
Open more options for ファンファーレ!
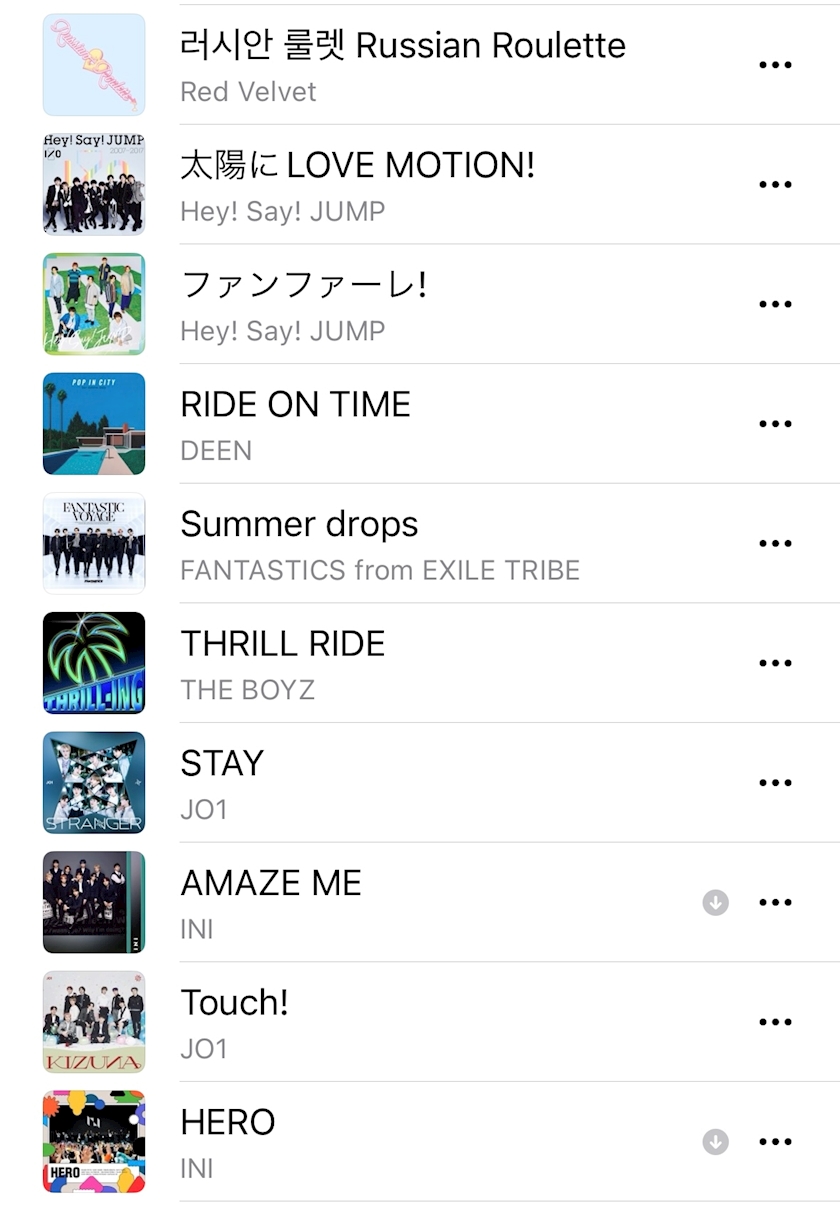(x=775, y=304)
